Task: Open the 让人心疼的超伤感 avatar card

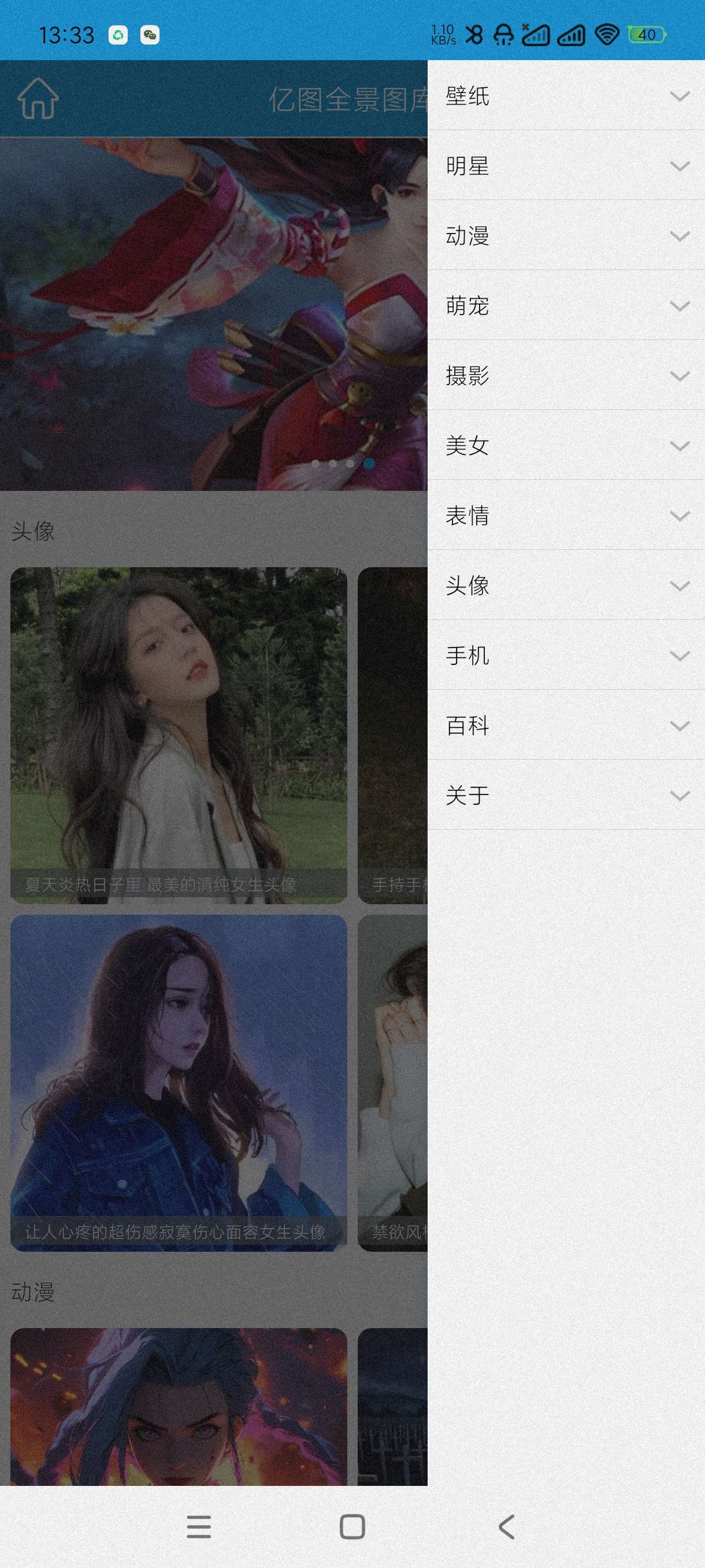Action: (x=179, y=1082)
